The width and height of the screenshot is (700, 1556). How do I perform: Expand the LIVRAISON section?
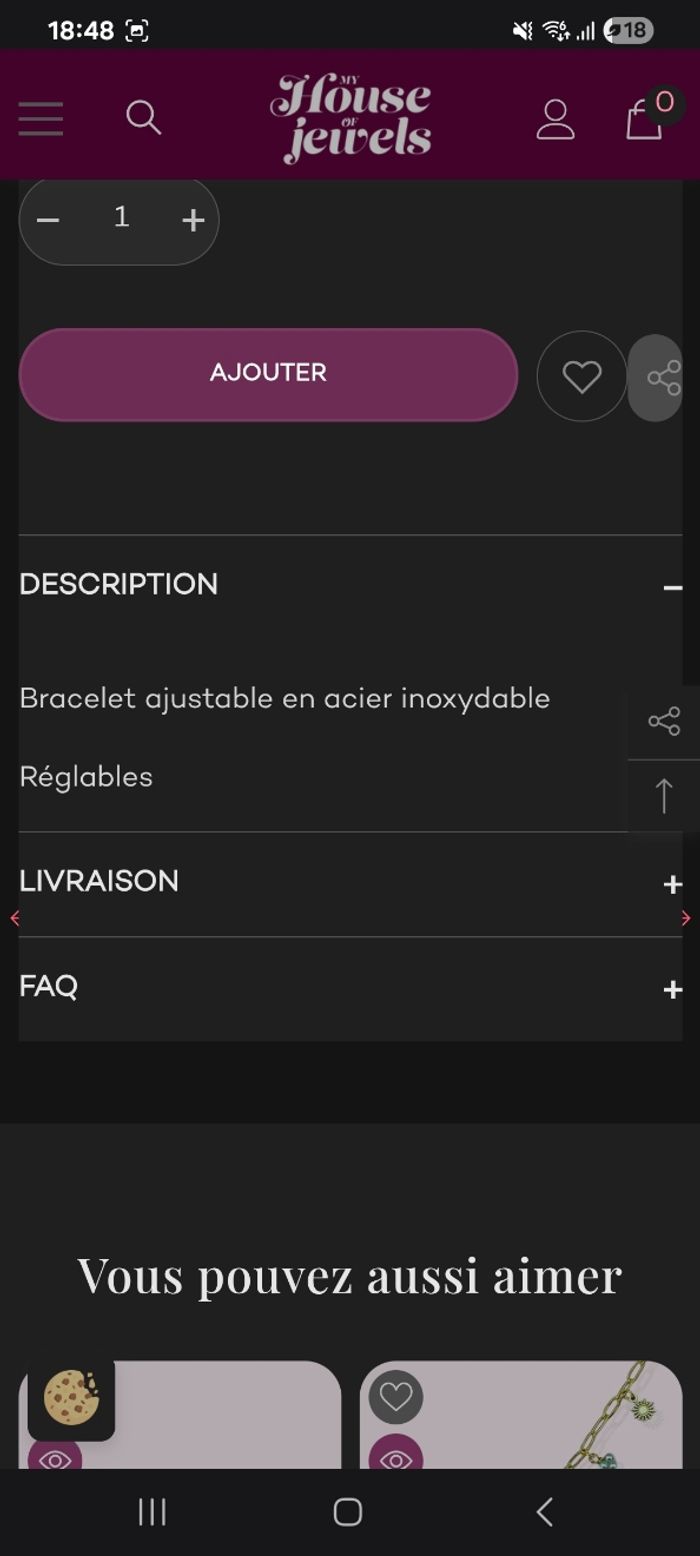672,884
